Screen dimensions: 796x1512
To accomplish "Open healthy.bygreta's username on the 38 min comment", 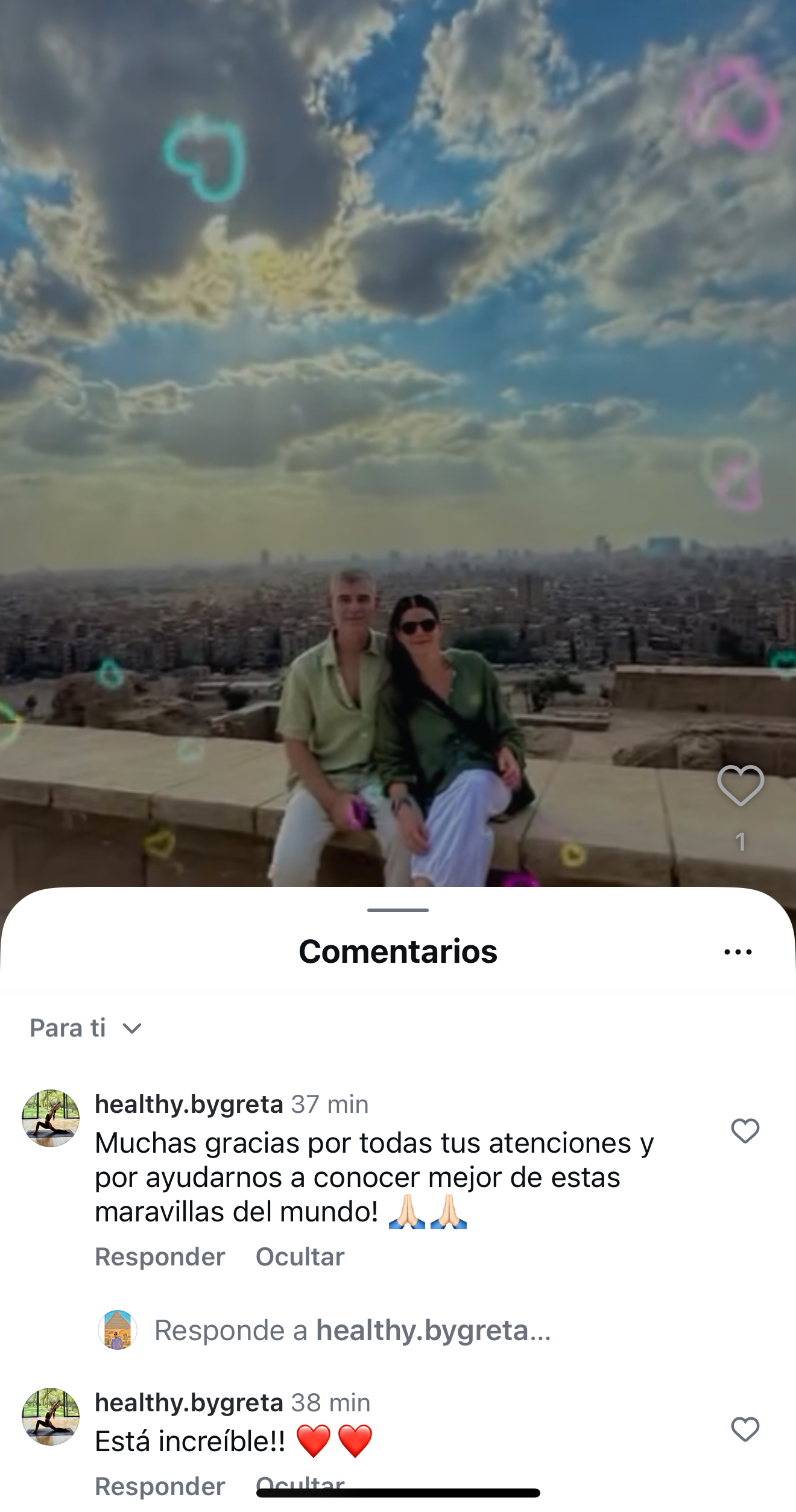I will [189, 1402].
